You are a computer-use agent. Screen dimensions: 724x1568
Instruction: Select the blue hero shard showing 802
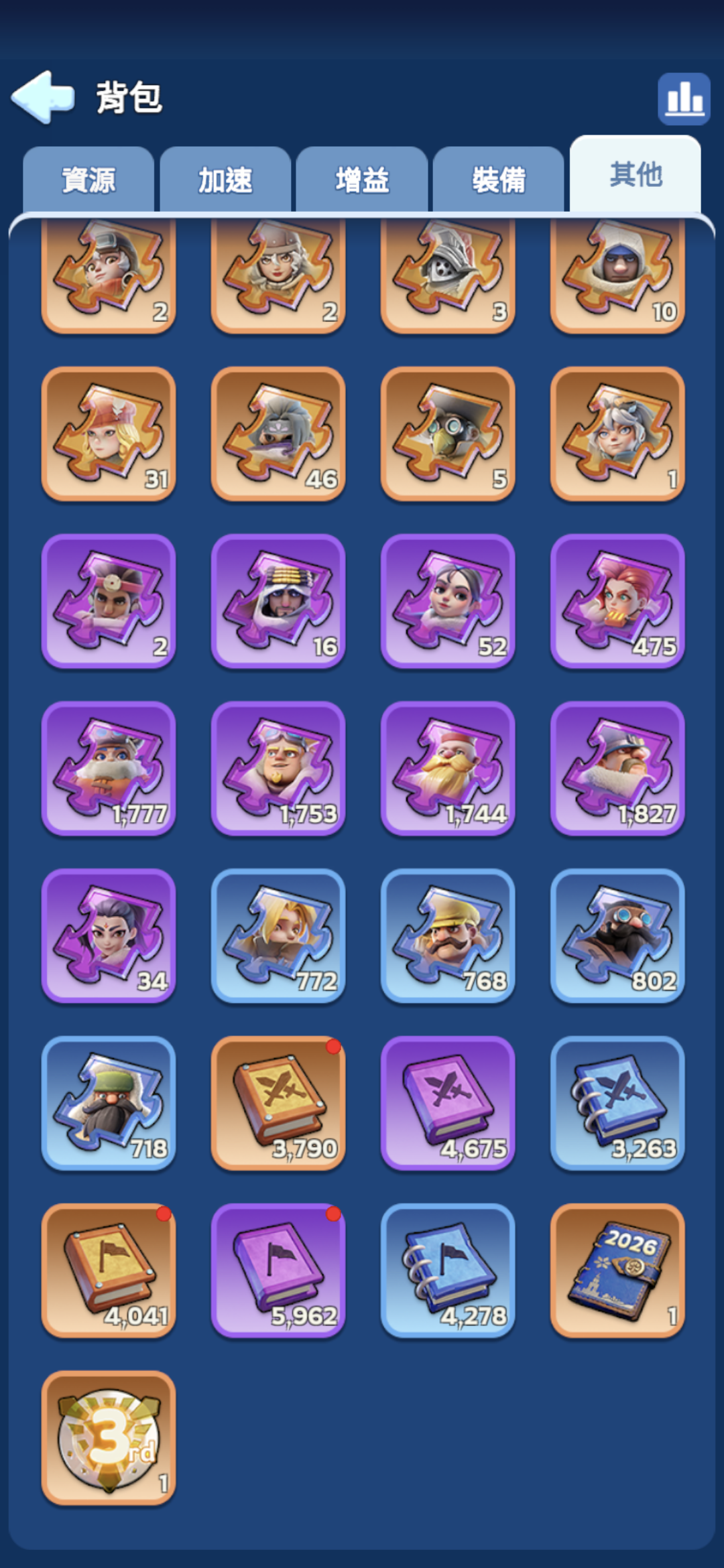click(617, 936)
